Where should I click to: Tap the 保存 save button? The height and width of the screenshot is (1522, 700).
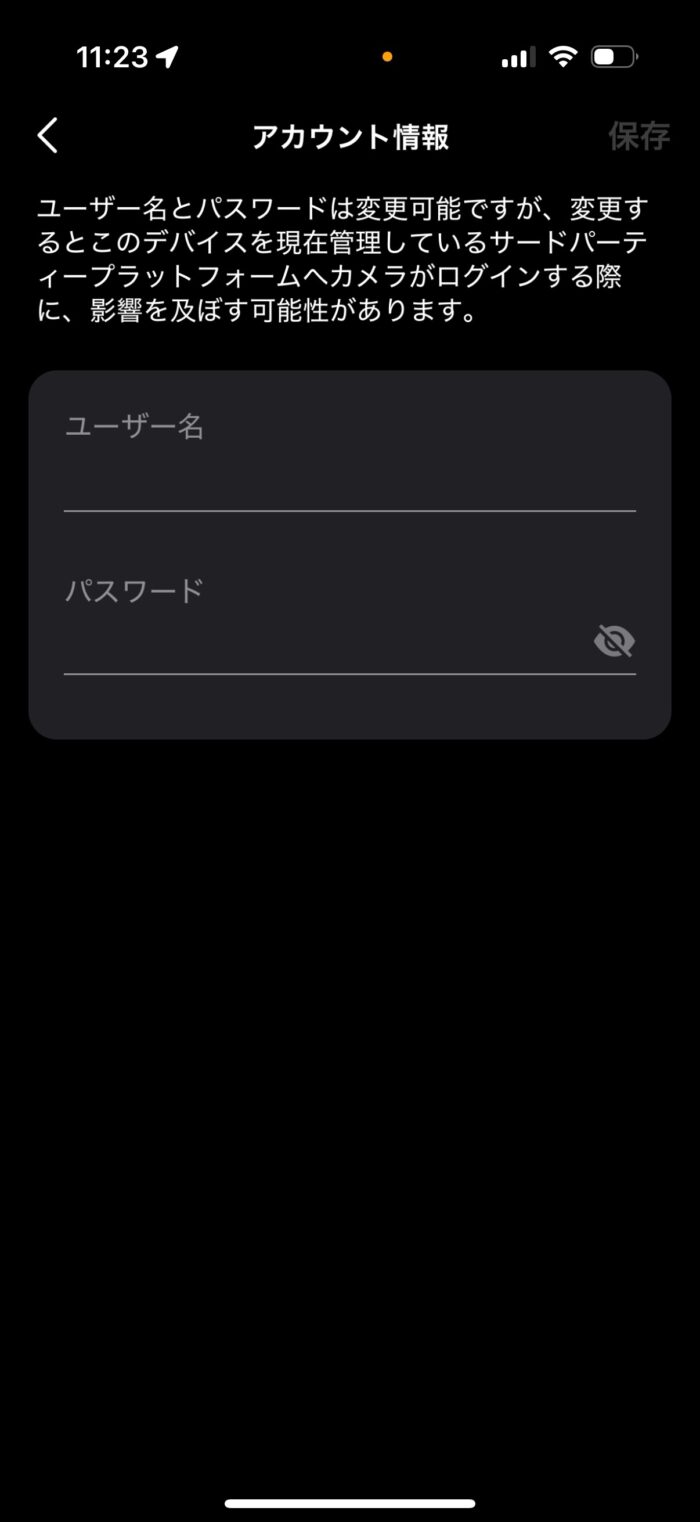point(638,136)
